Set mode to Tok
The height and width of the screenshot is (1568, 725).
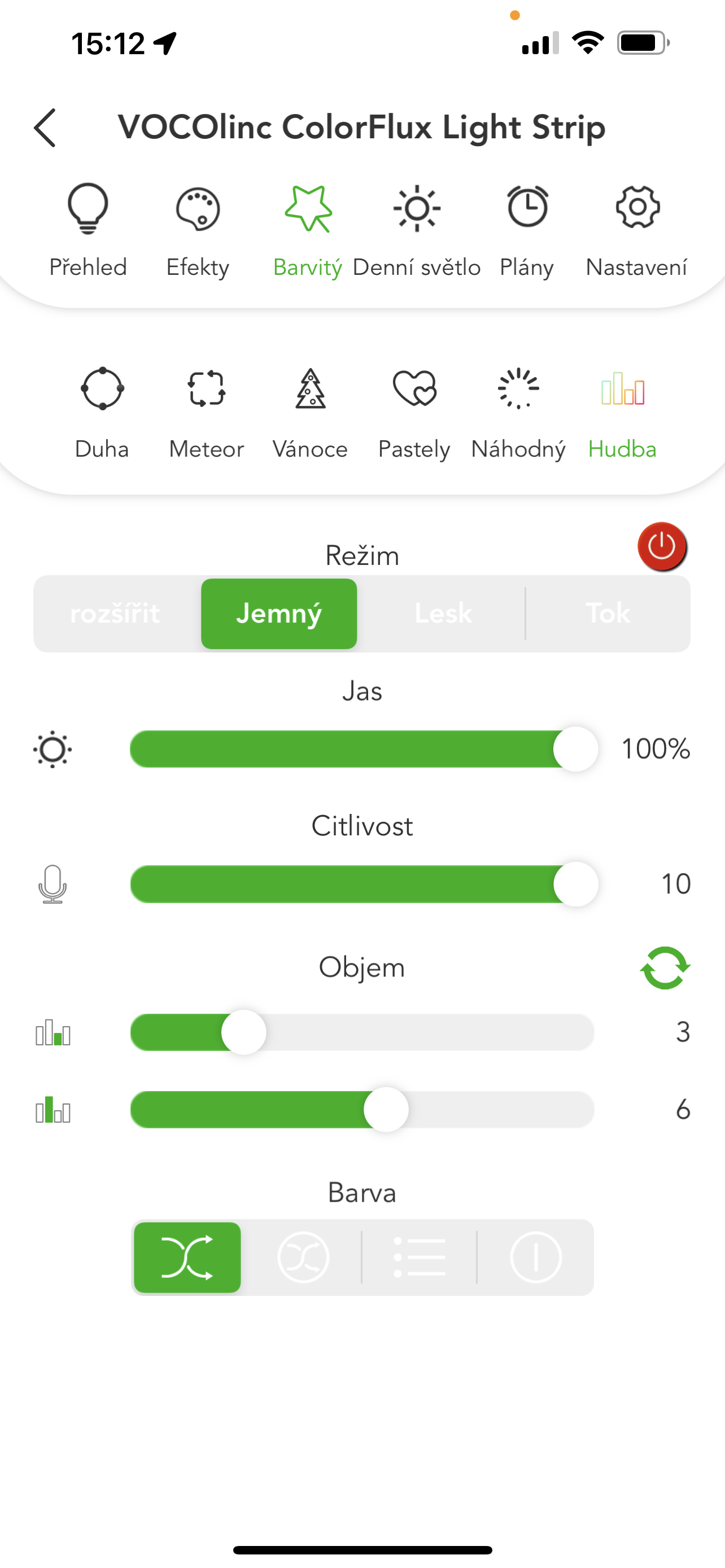(x=608, y=614)
